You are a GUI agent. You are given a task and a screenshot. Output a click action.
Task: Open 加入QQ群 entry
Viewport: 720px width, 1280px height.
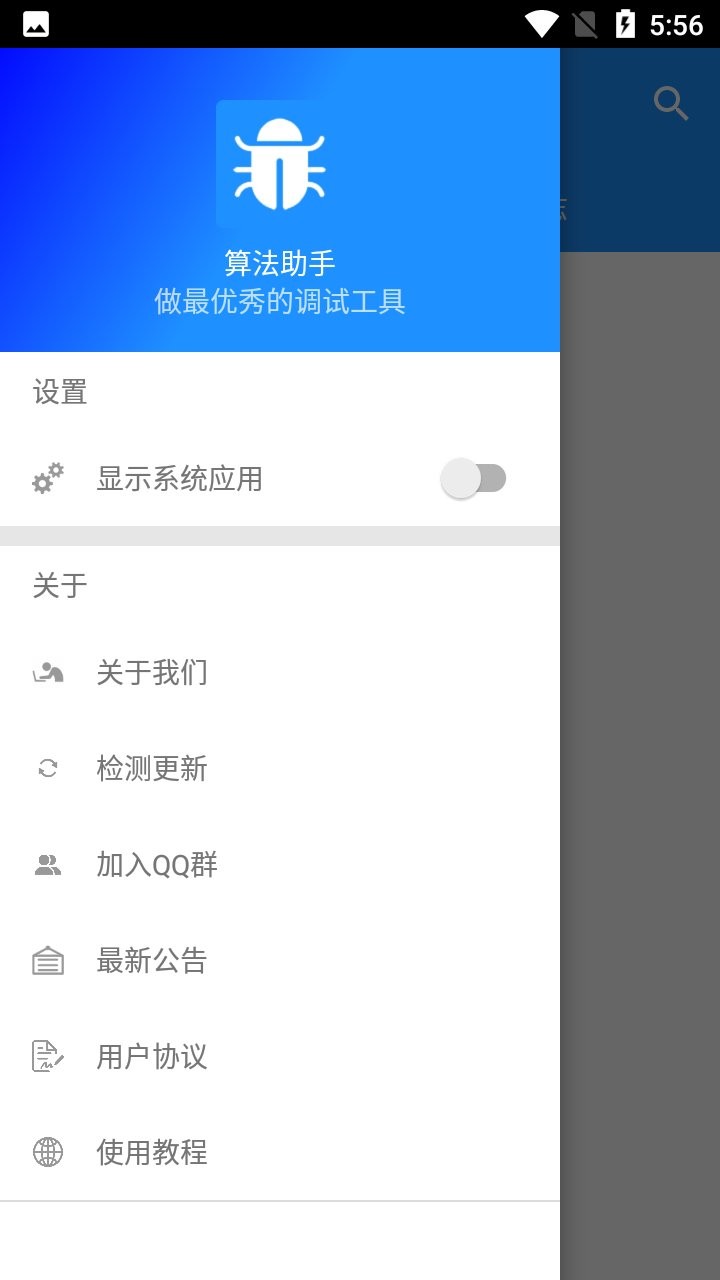[158, 864]
